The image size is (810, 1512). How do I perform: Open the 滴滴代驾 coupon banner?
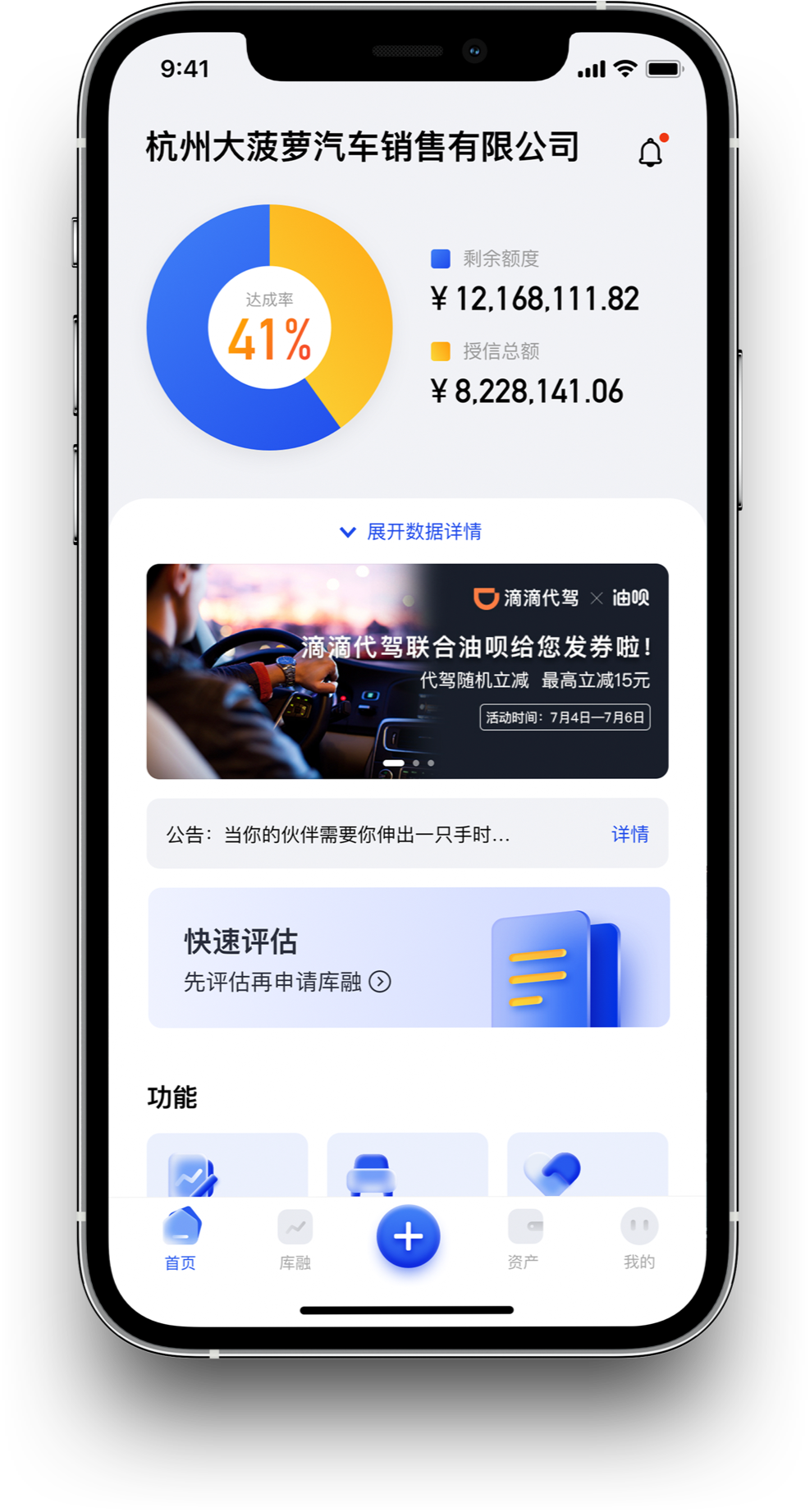(x=407, y=671)
